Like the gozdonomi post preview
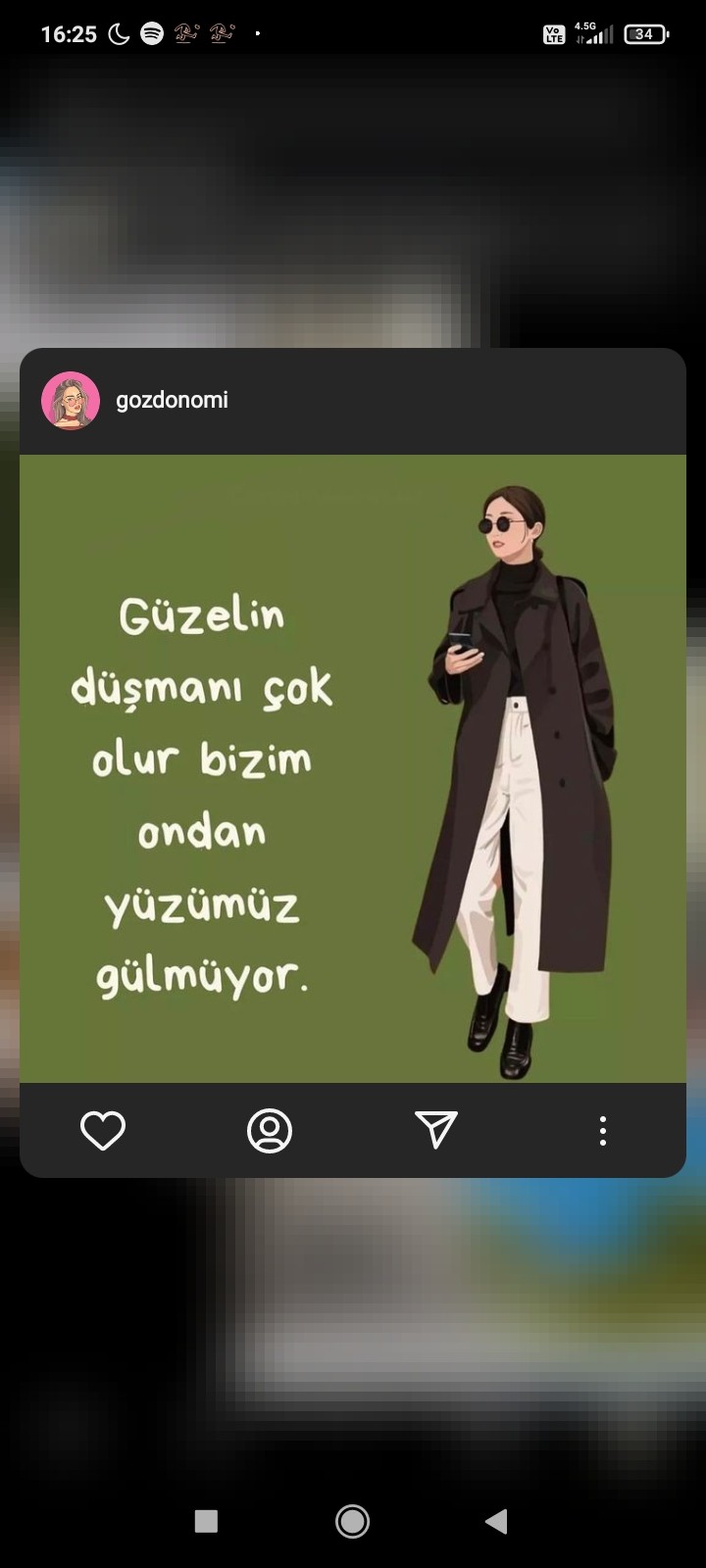 click(103, 1130)
